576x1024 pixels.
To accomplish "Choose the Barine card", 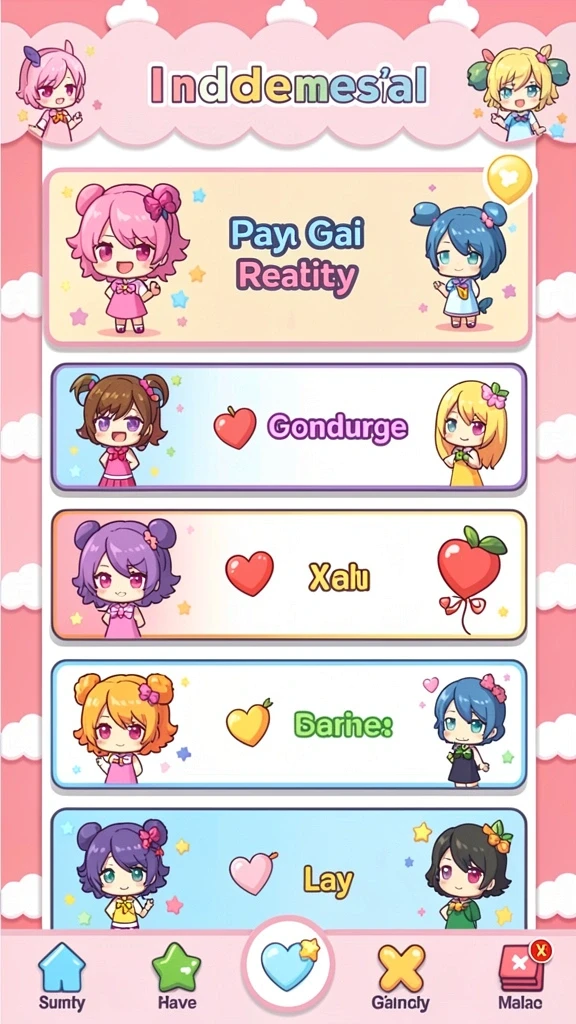I will pyautogui.click(x=289, y=724).
